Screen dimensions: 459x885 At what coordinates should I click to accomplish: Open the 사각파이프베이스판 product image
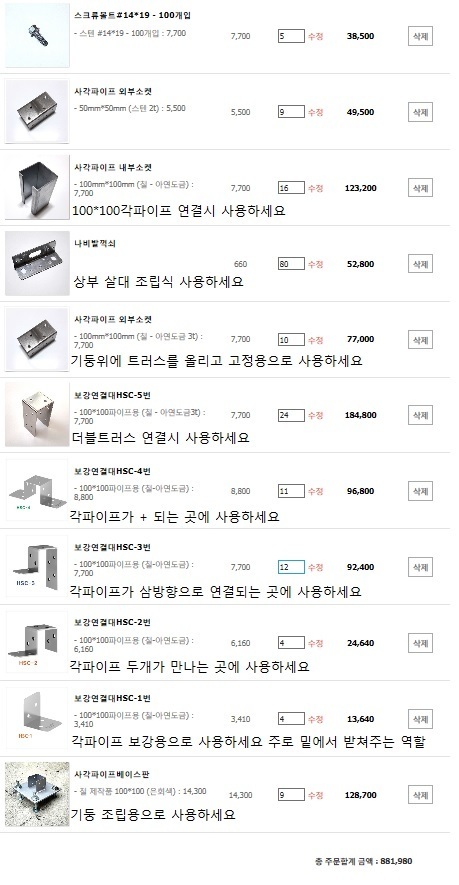(x=37, y=794)
